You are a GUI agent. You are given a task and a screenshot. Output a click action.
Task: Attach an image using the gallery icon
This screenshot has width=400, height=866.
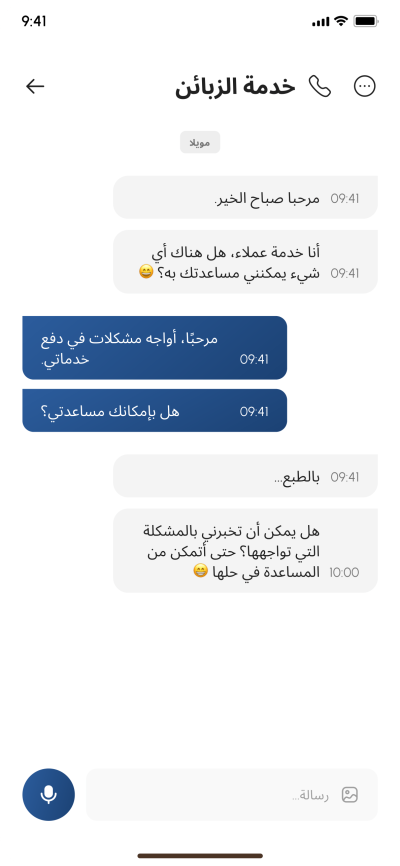(x=350, y=795)
